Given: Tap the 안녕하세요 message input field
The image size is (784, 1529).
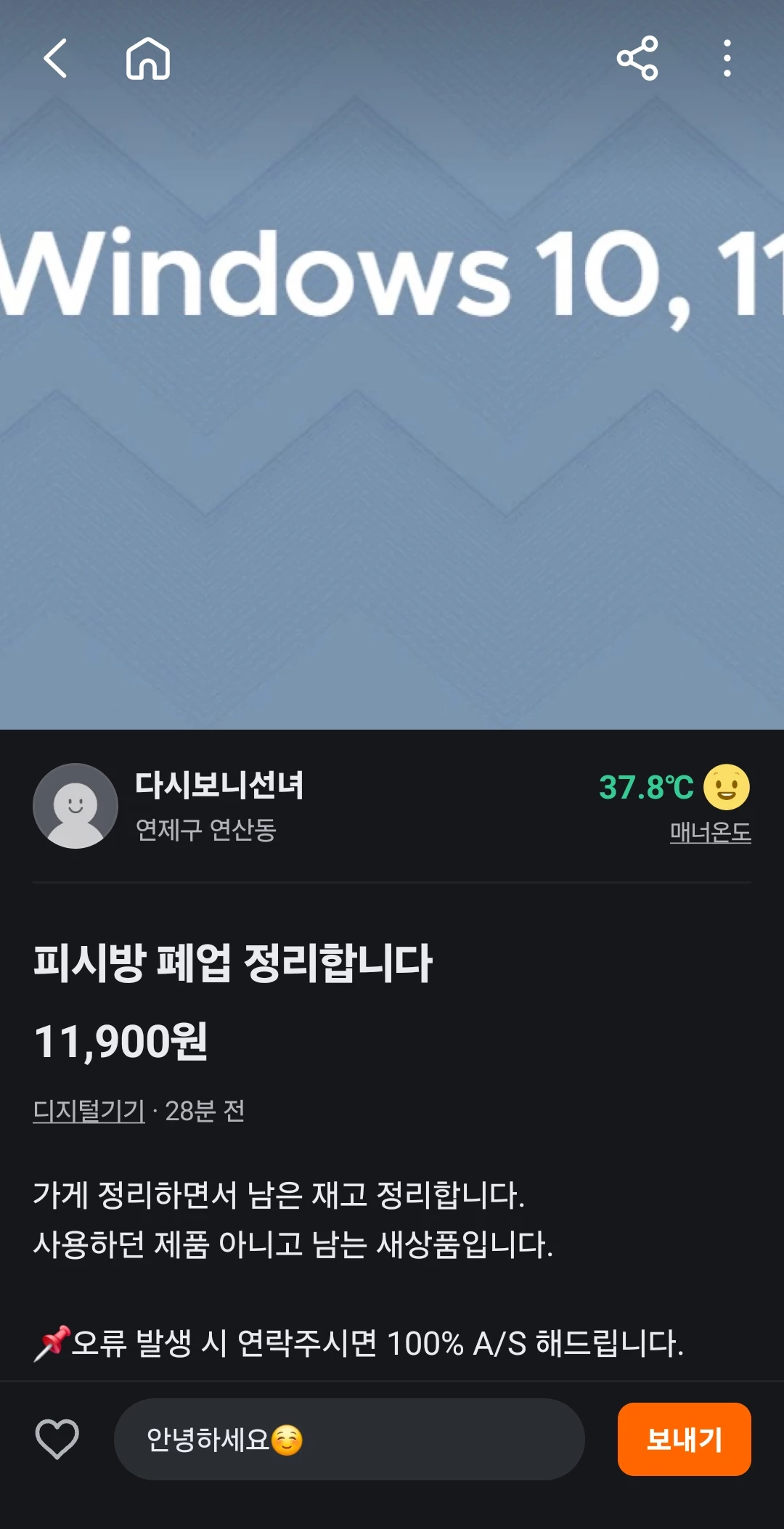Looking at the screenshot, I should (348, 1439).
